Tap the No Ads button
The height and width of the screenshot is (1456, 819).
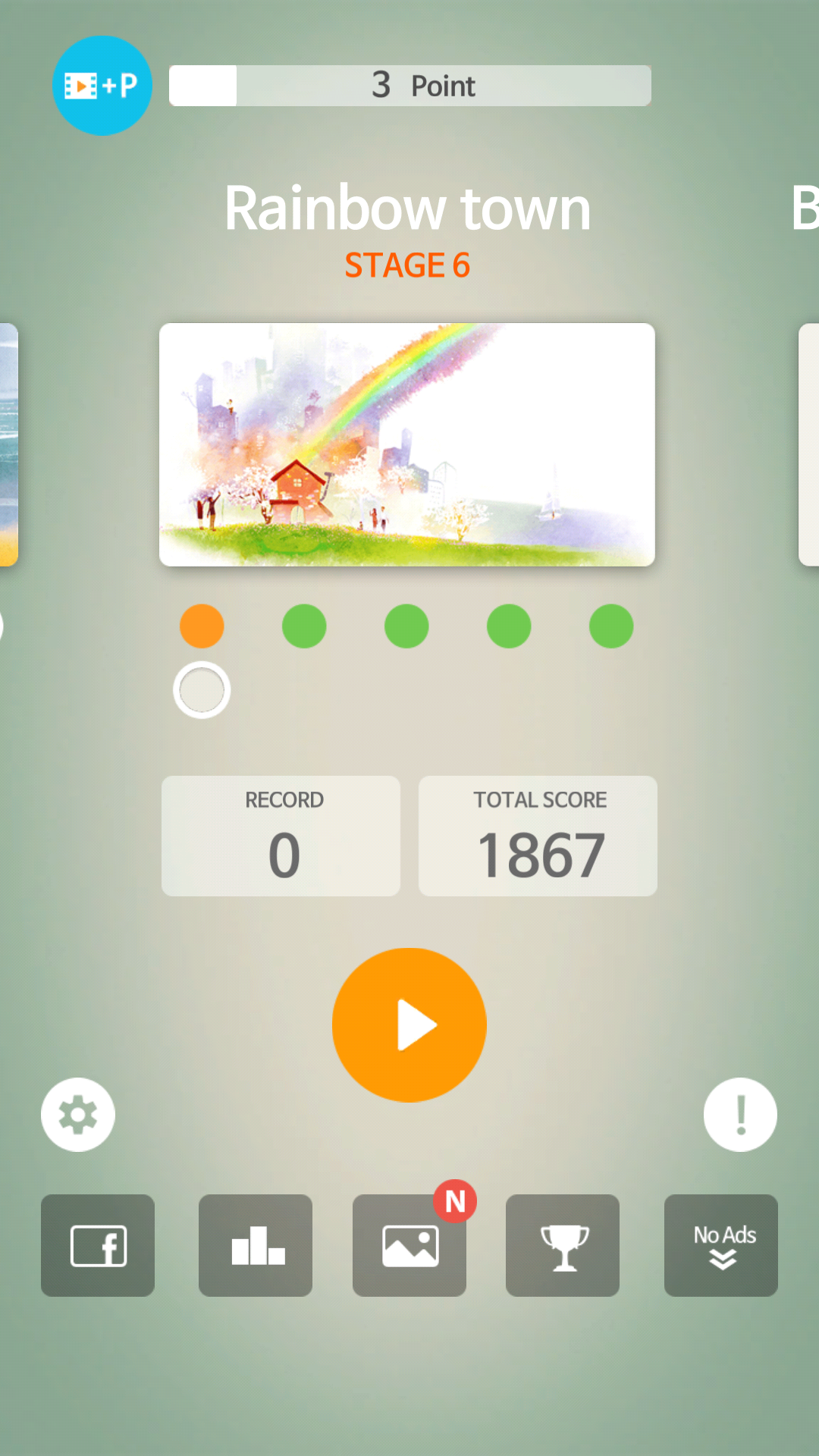coord(721,1245)
